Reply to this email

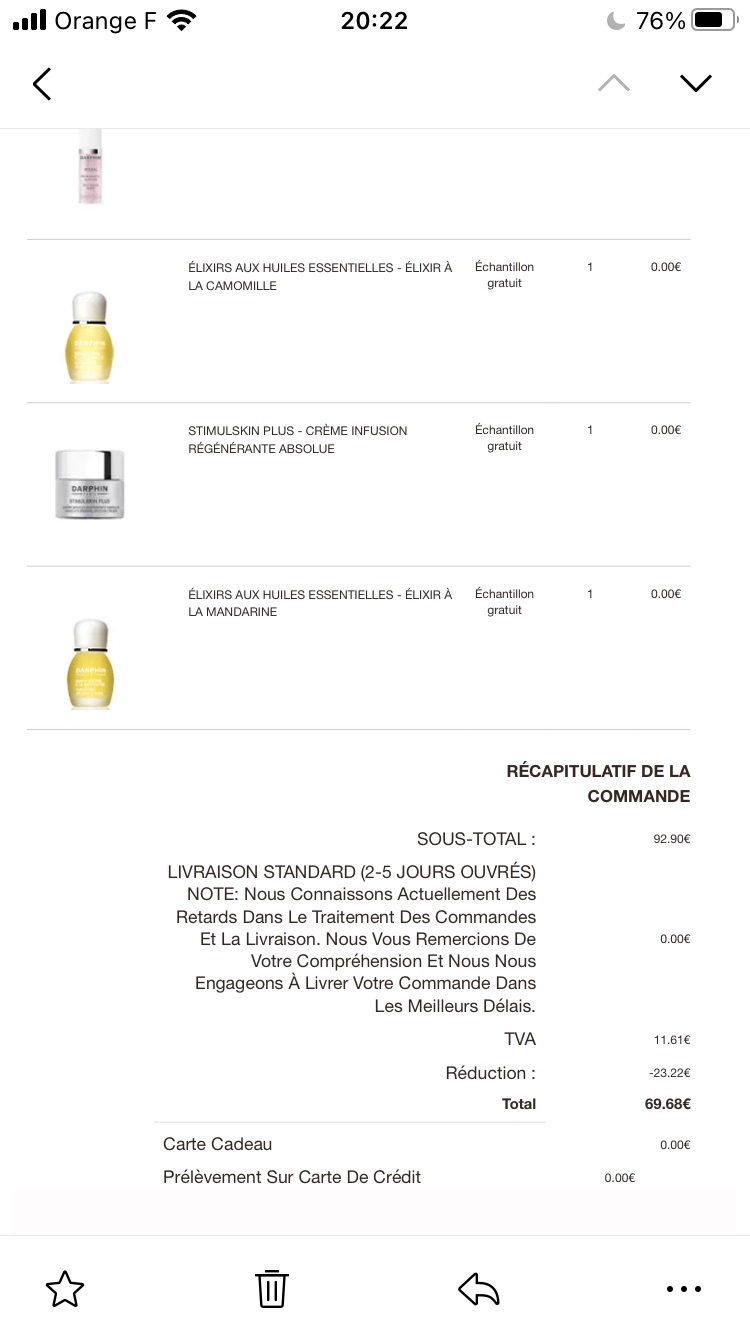click(478, 1289)
